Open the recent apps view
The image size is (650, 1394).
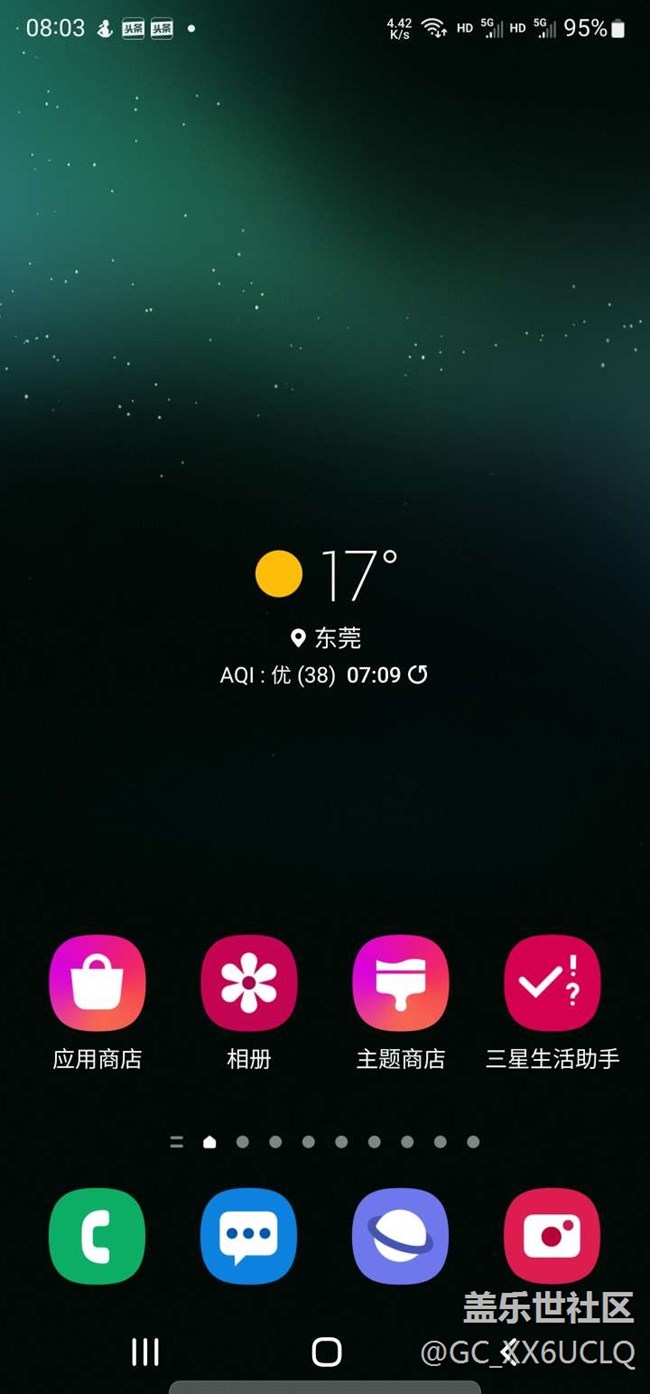[146, 1352]
